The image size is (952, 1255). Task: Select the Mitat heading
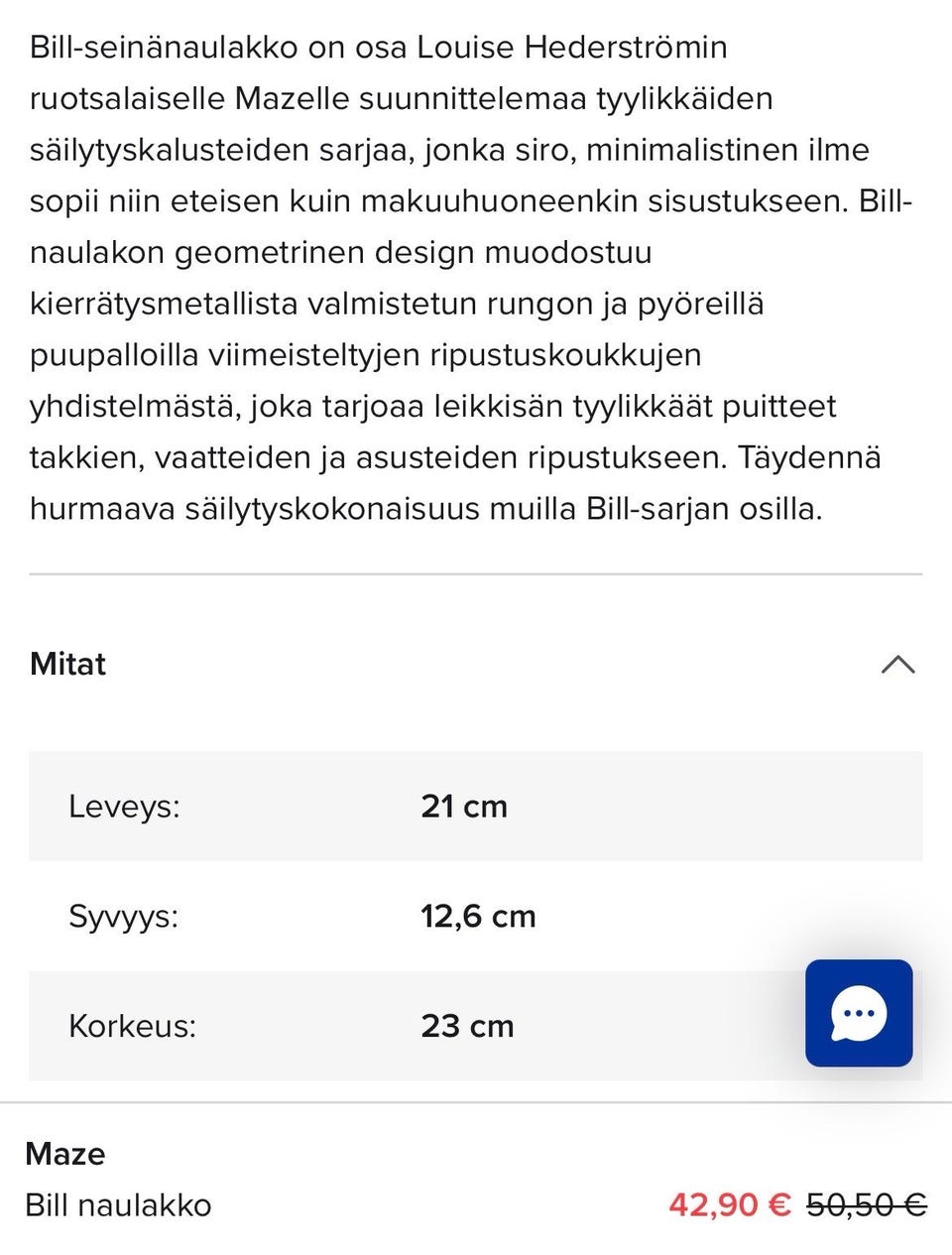[67, 665]
